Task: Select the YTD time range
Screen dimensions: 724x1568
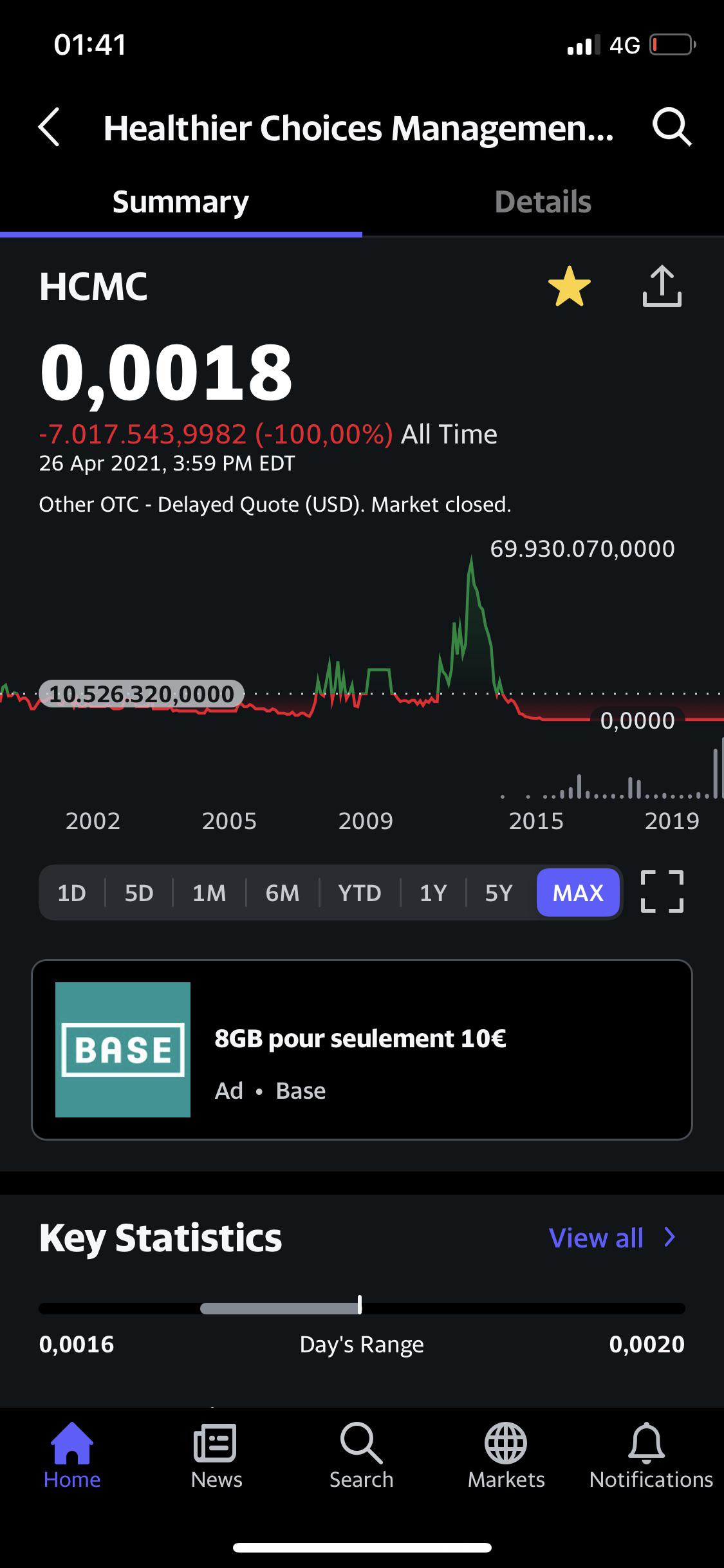Action: pyautogui.click(x=358, y=892)
